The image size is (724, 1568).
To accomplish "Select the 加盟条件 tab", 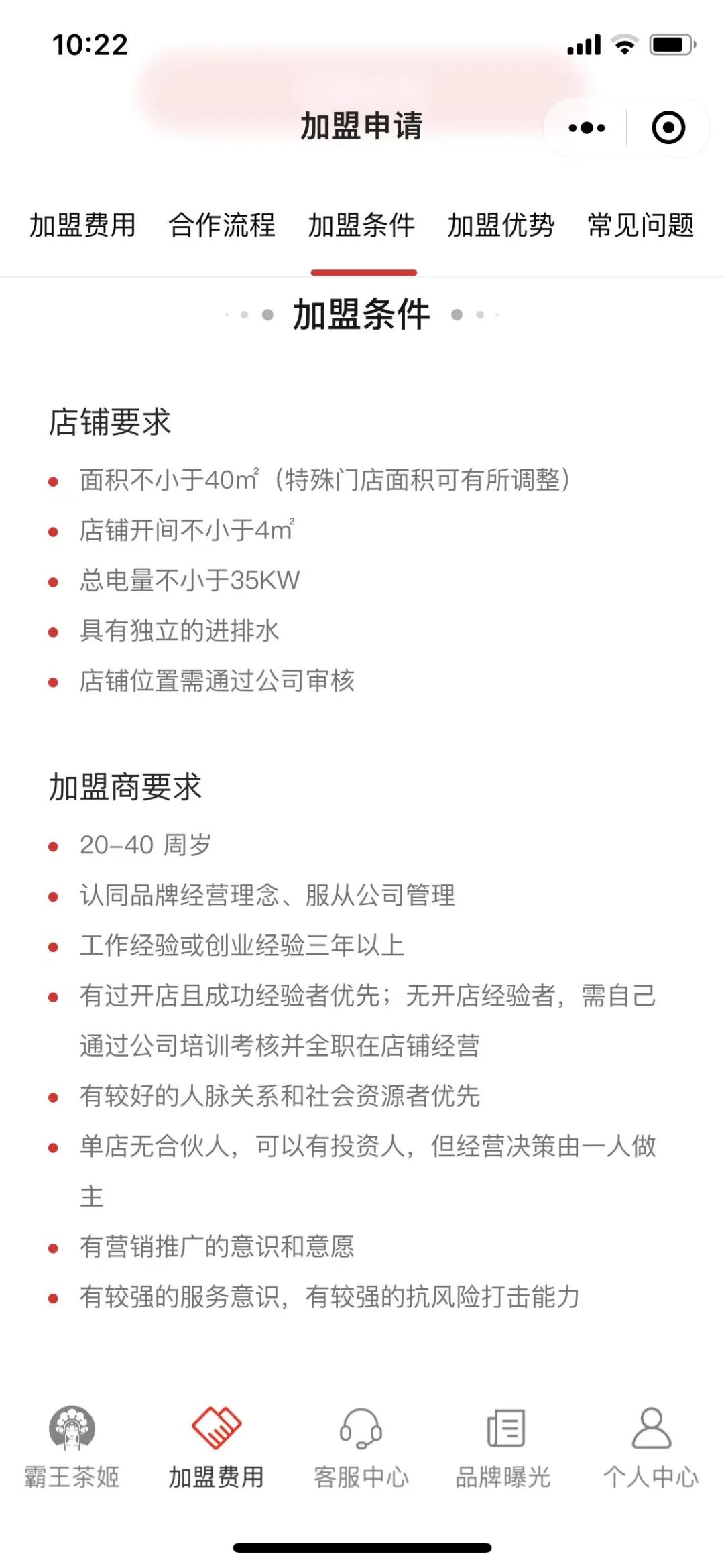I will pyautogui.click(x=362, y=225).
